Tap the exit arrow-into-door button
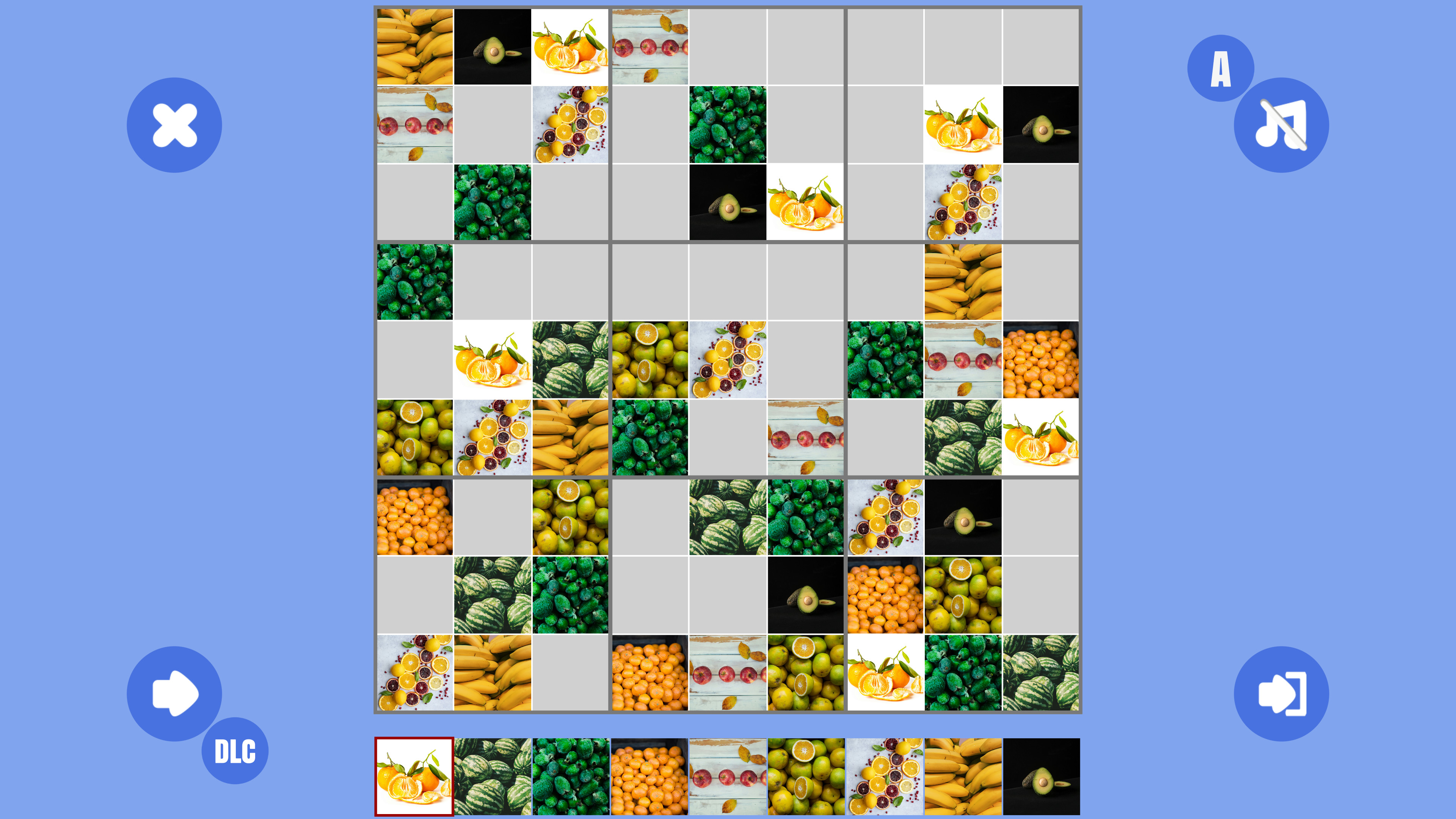 click(x=1281, y=693)
